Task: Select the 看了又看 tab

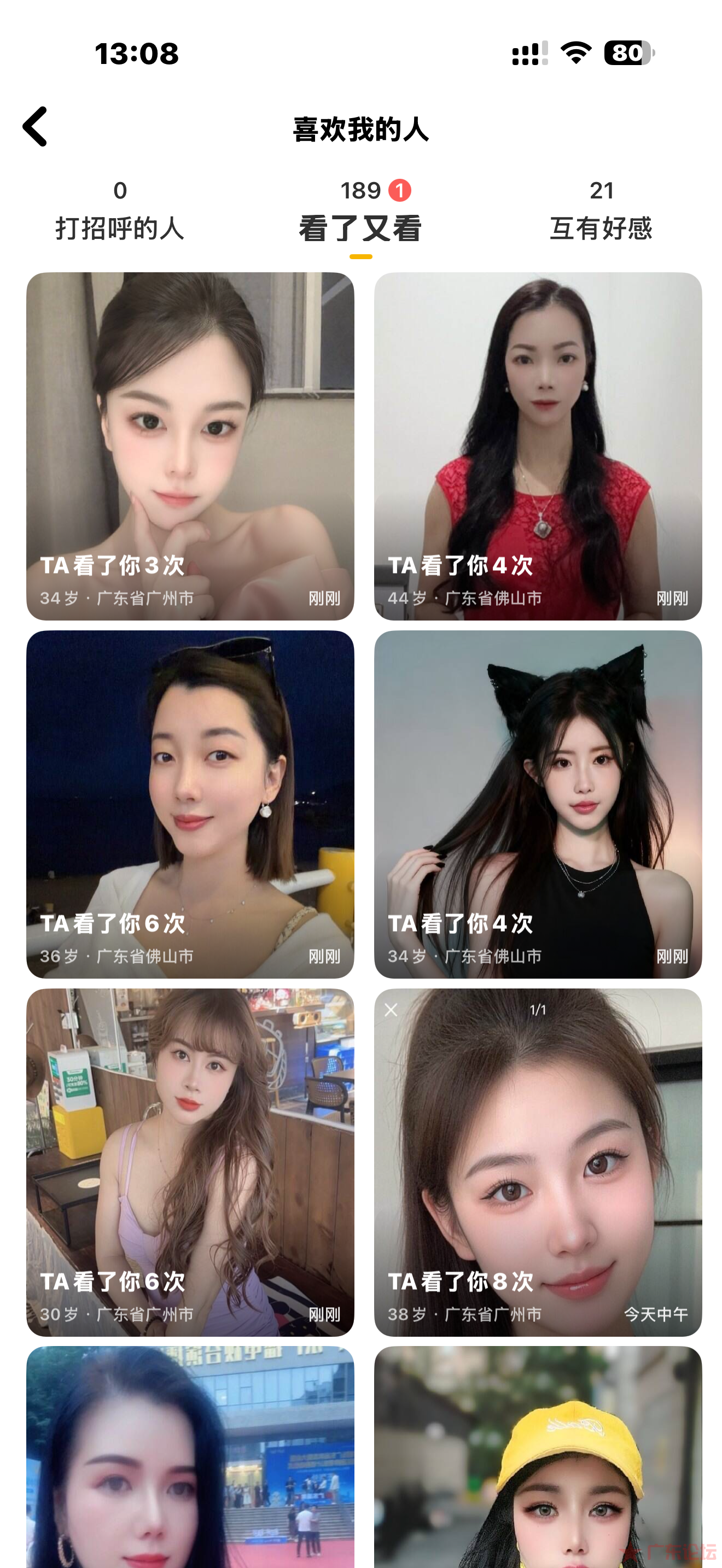Action: (360, 210)
